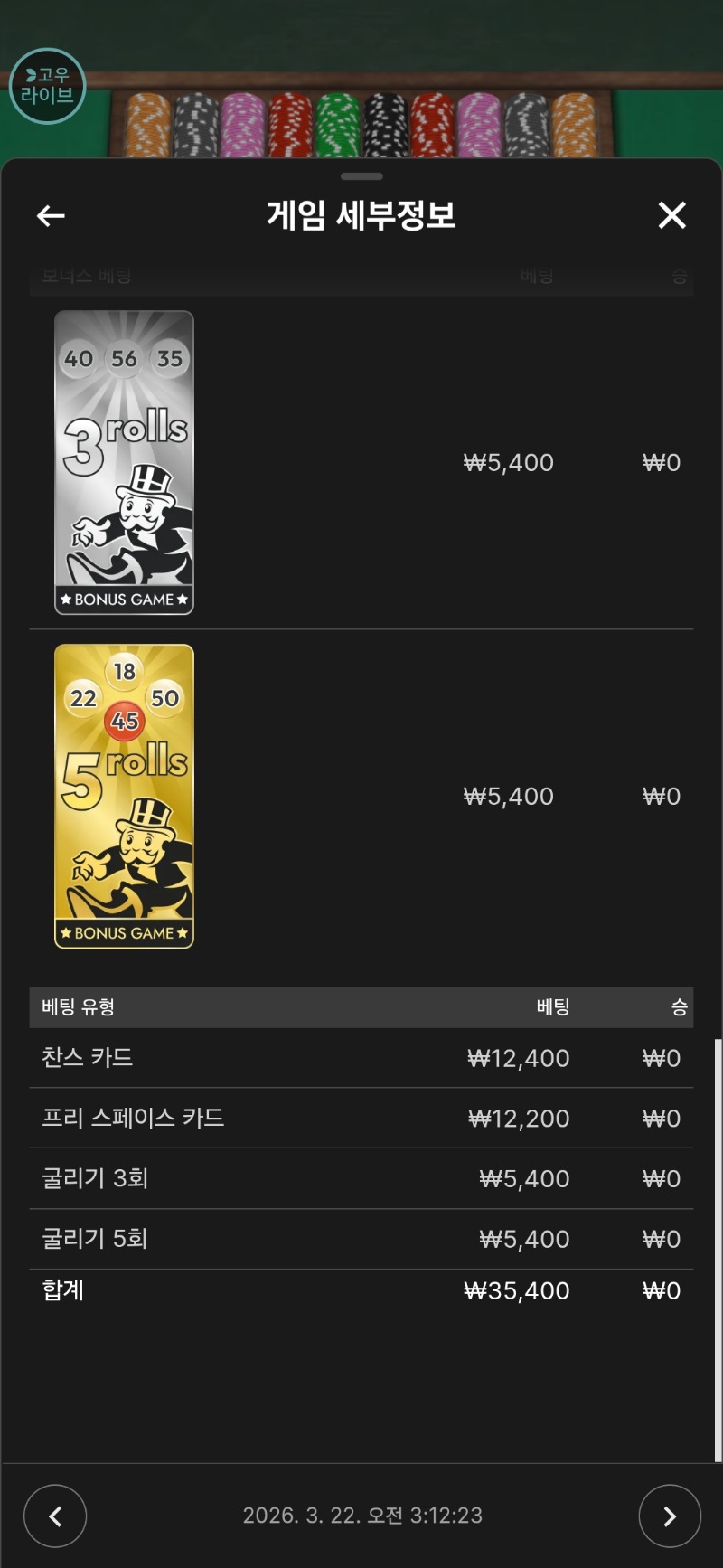Open the Go Live badge
This screenshot has height=1568, width=723.
click(x=47, y=86)
